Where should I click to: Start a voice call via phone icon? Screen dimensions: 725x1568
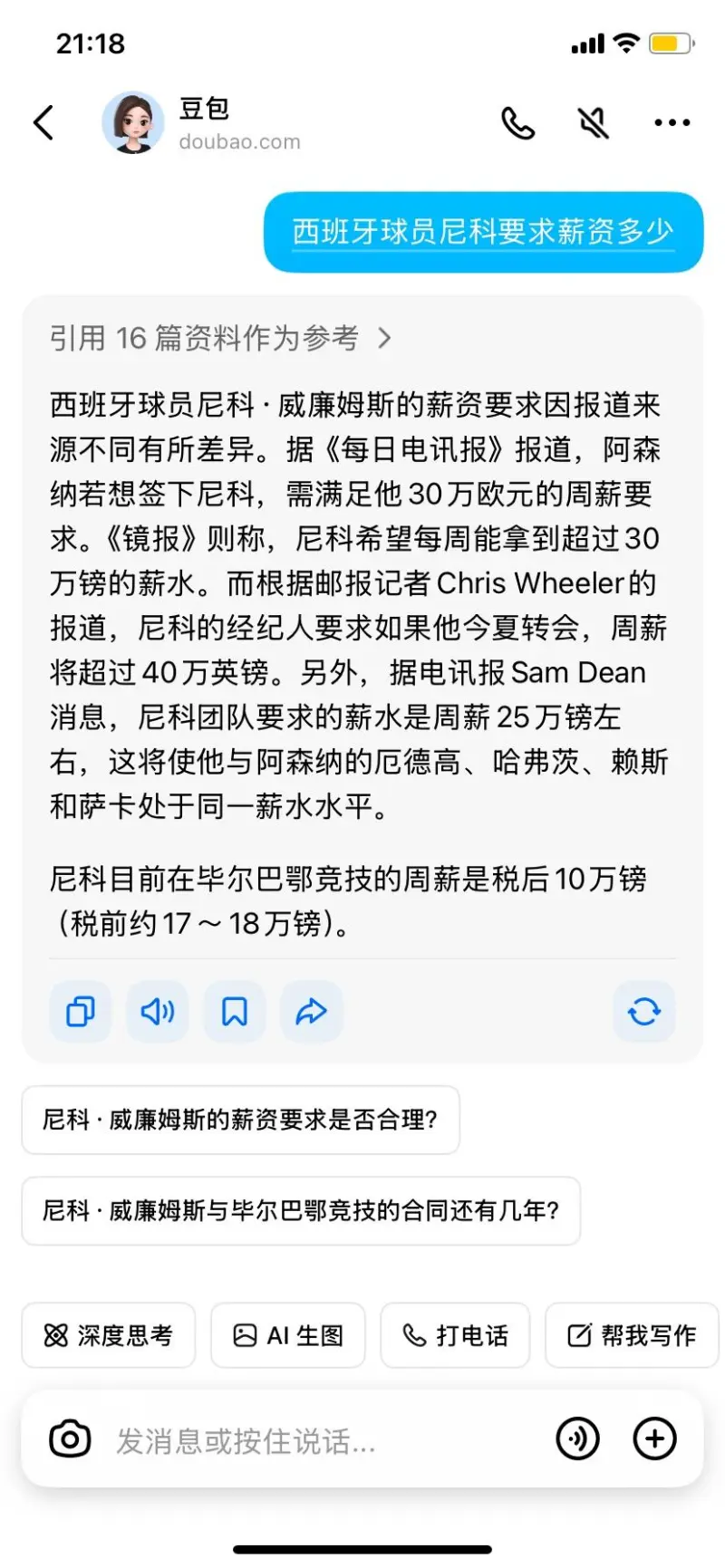(x=517, y=123)
